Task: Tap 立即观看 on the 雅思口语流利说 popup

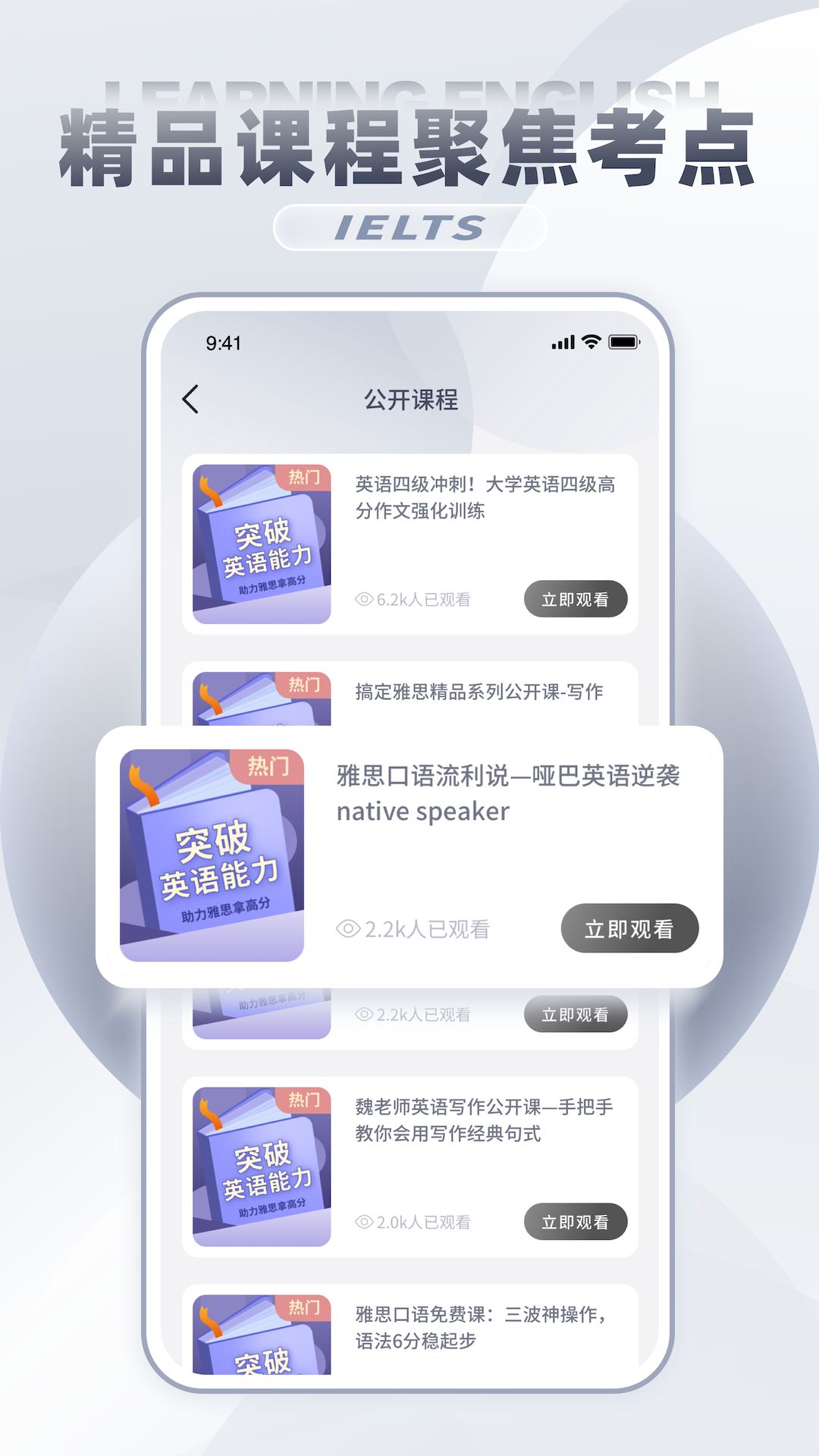Action: coord(629,928)
